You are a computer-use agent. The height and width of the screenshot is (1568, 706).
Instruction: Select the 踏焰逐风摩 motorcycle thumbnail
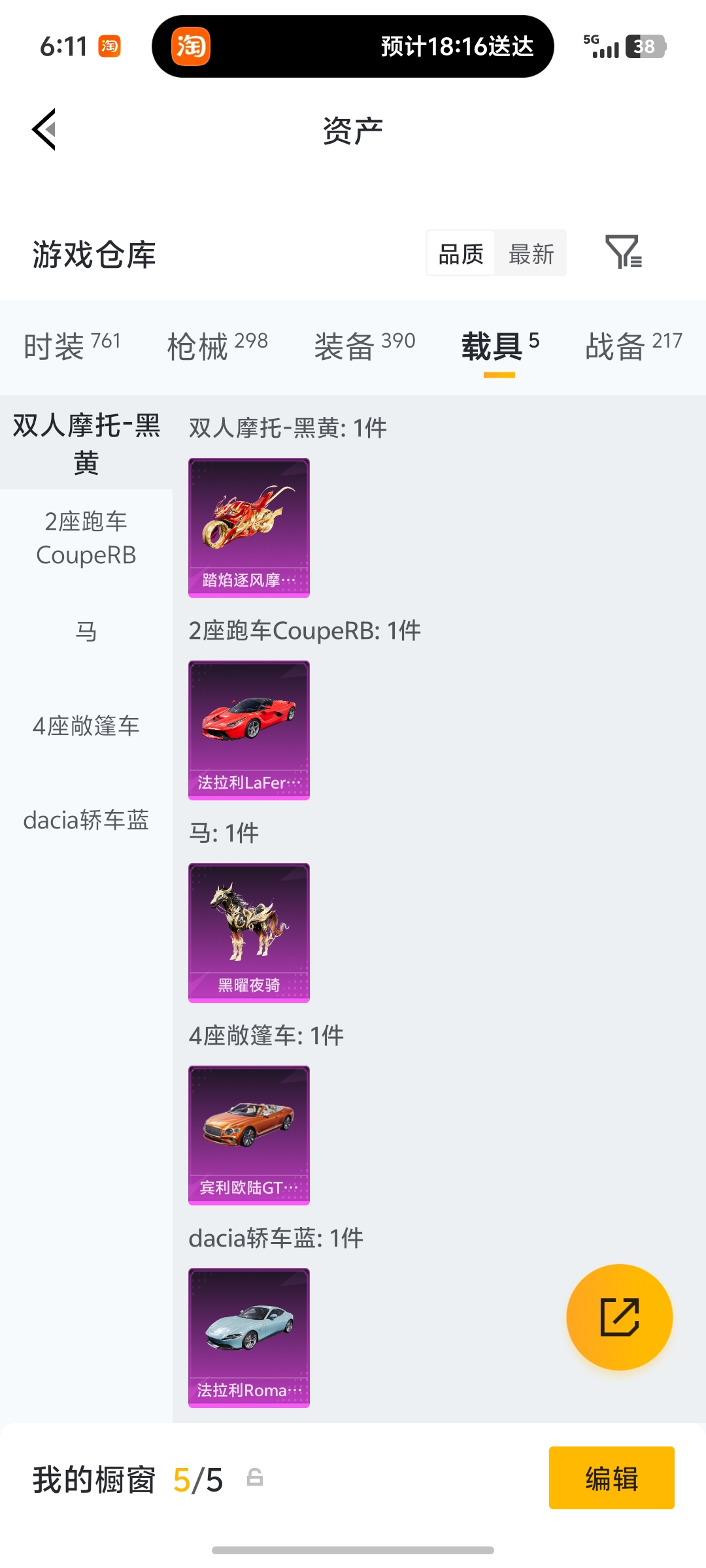click(248, 528)
